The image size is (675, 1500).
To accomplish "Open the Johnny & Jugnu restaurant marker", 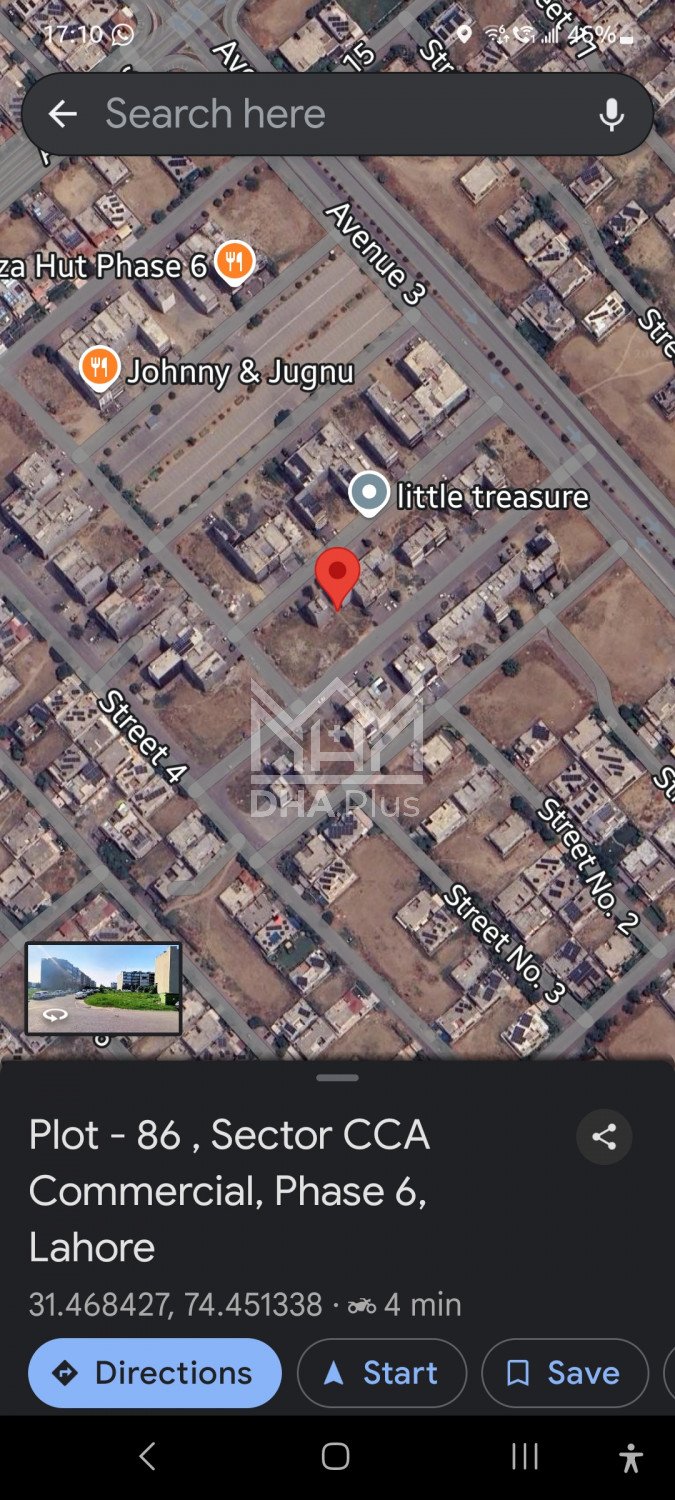I will click(99, 368).
